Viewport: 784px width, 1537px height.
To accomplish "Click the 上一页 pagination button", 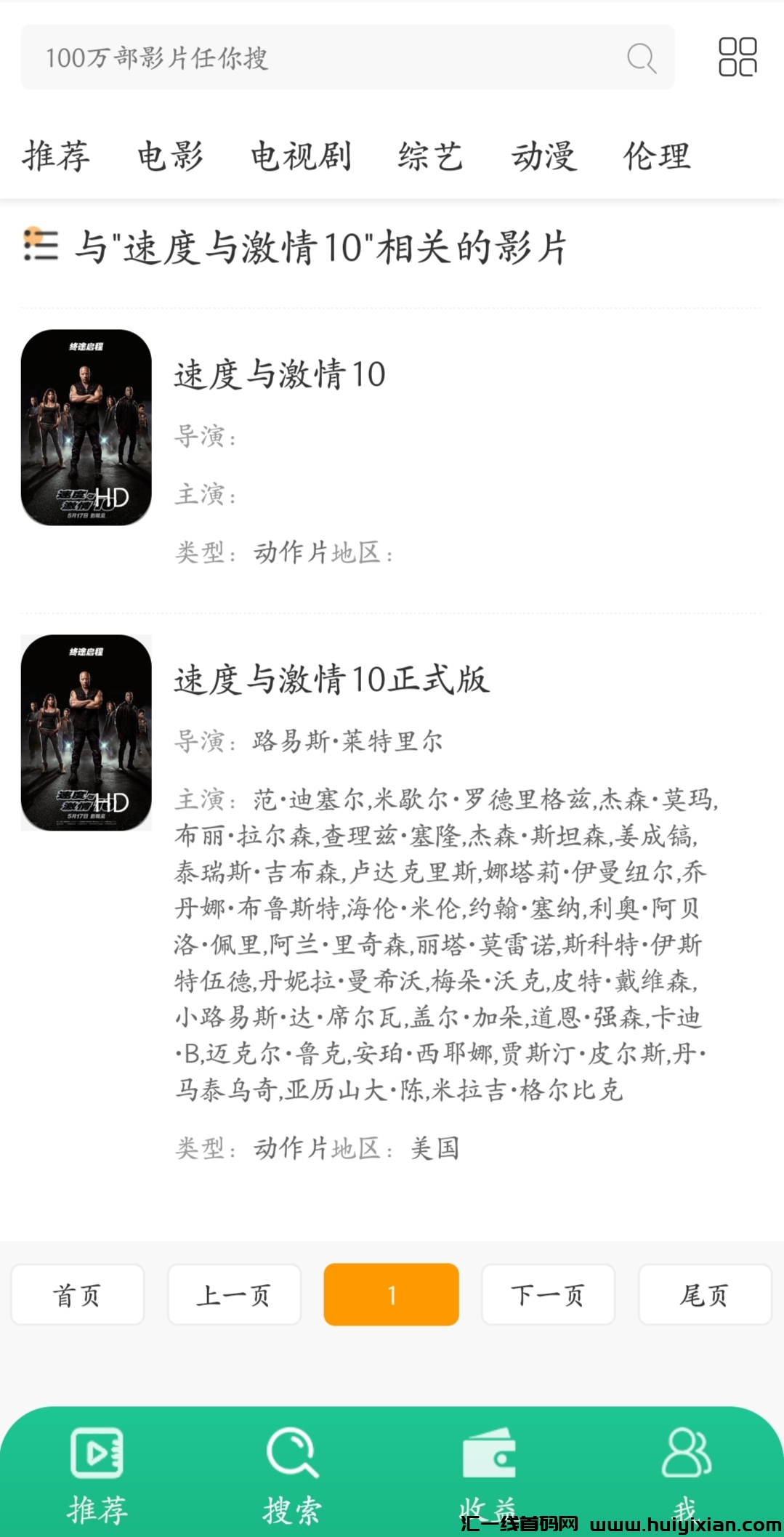I will [234, 1294].
